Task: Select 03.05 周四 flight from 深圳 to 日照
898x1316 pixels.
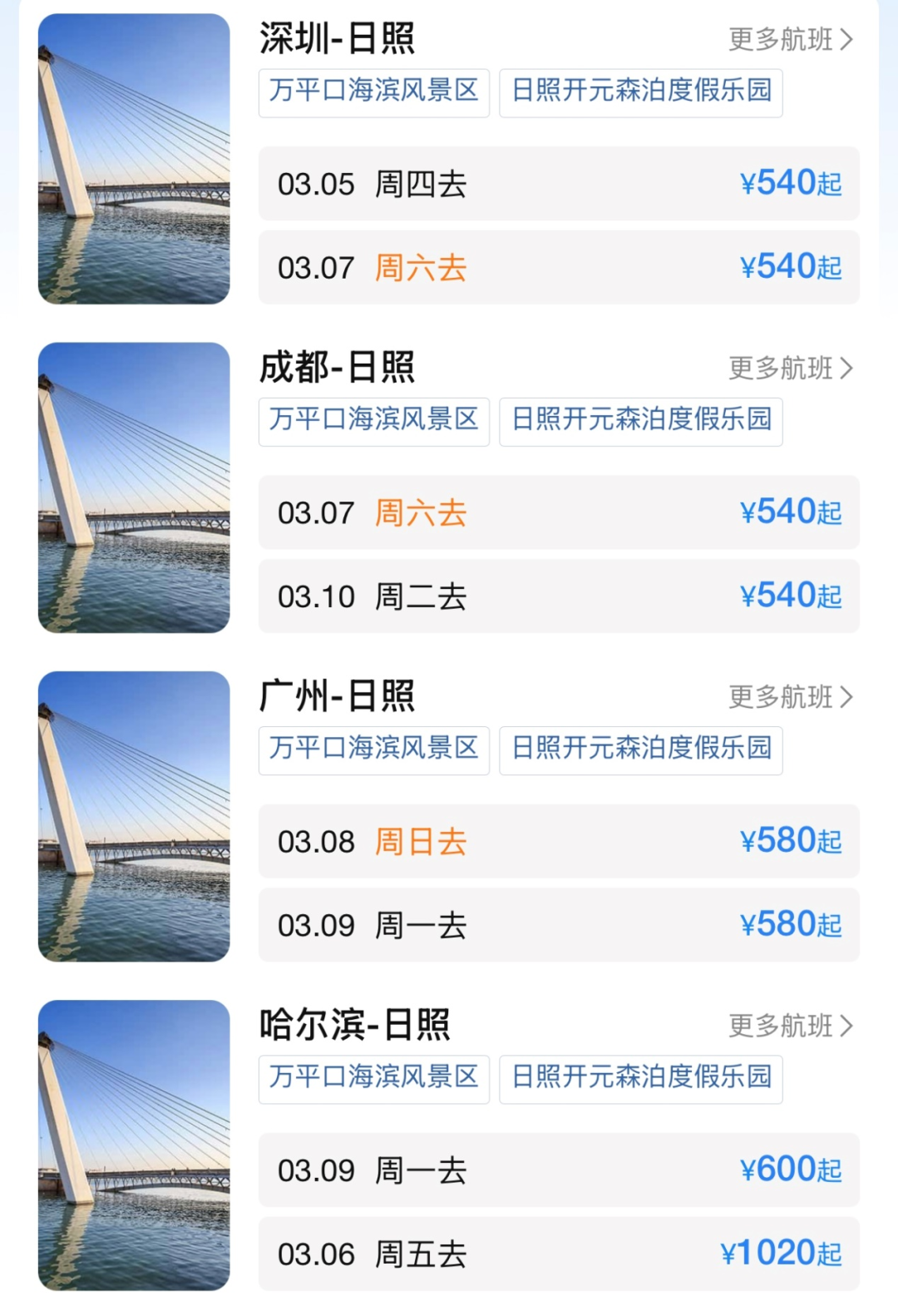Action: pos(558,184)
